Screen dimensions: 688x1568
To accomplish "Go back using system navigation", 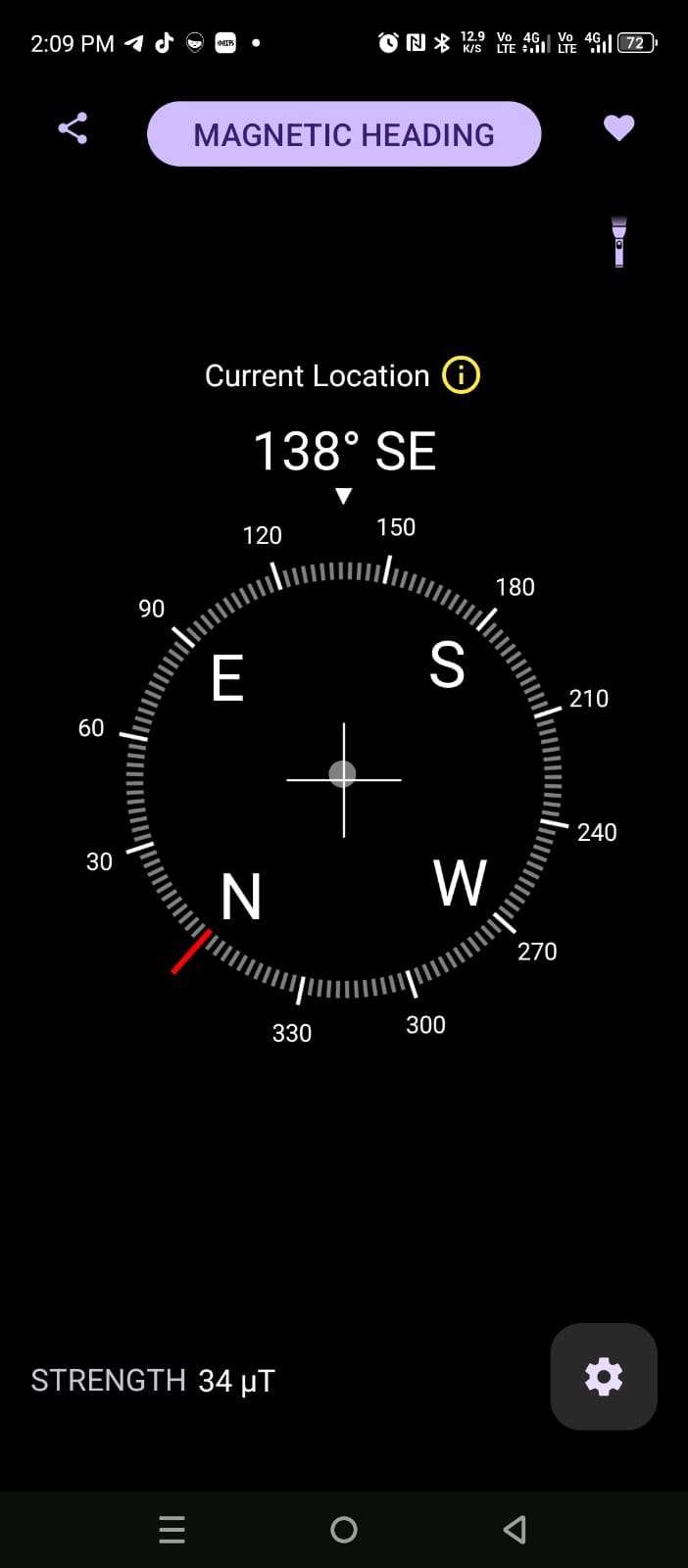I will (x=515, y=1529).
